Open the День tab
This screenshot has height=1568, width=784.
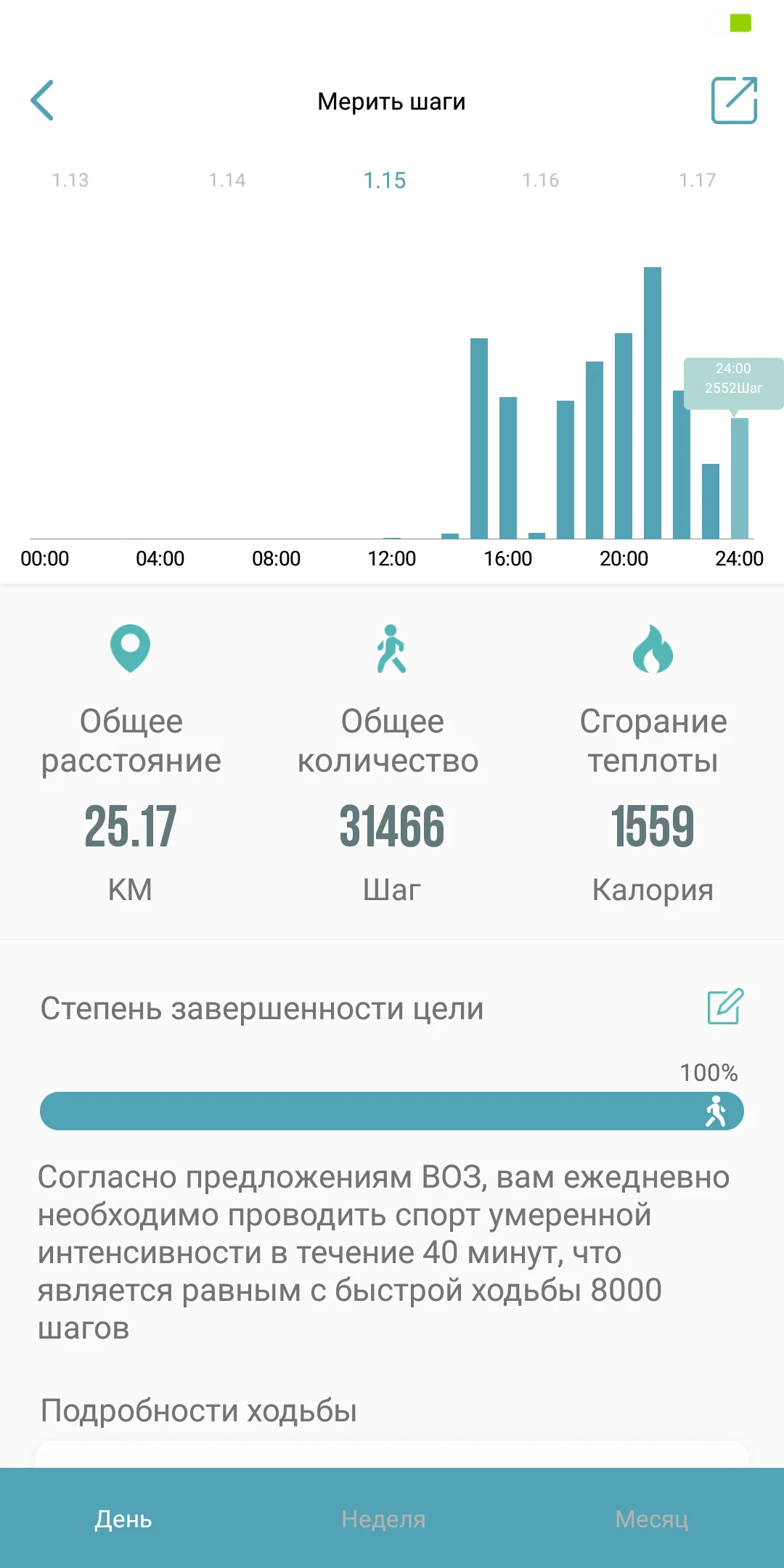pos(123,1519)
